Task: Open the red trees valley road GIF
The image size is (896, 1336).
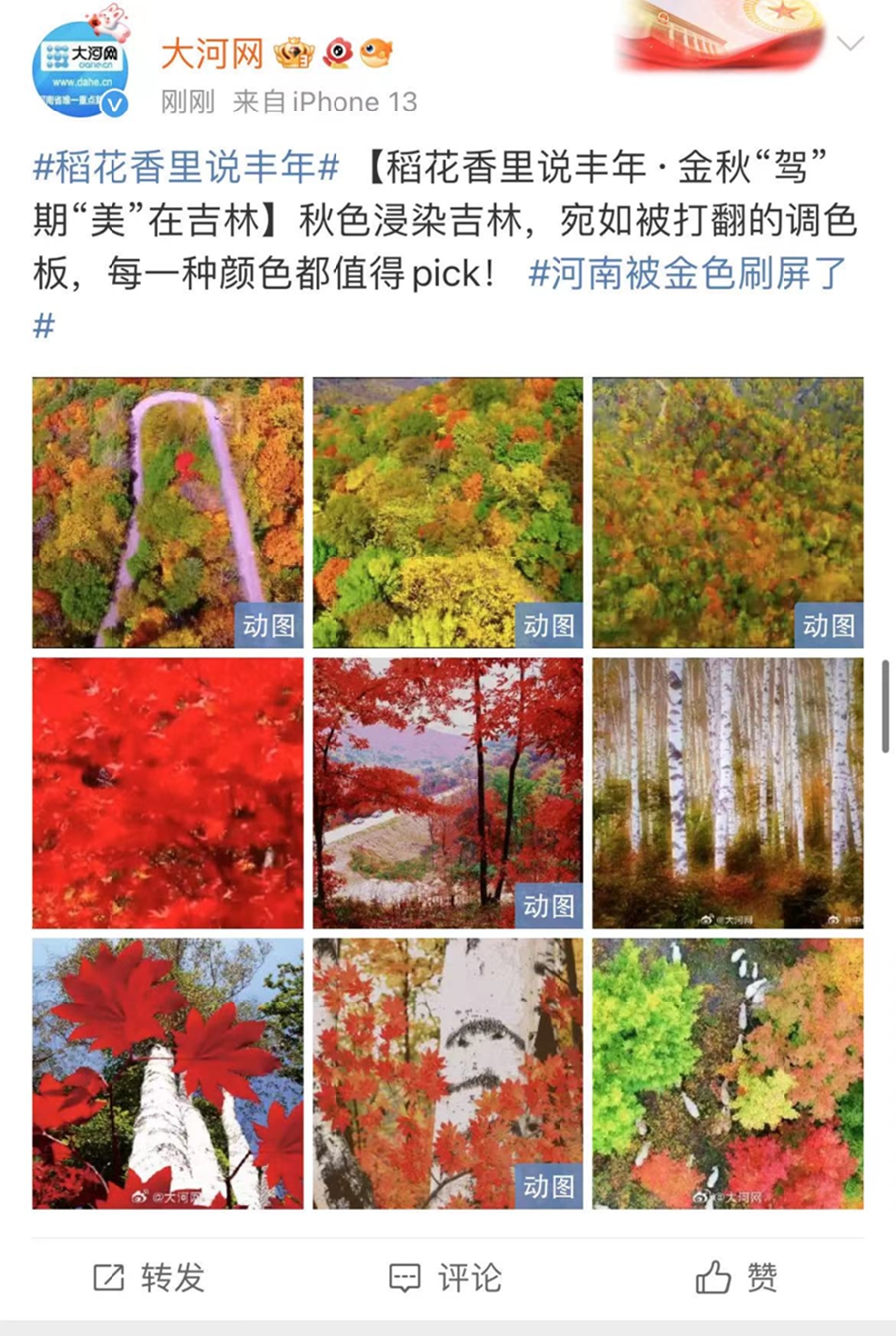Action: coord(448,792)
